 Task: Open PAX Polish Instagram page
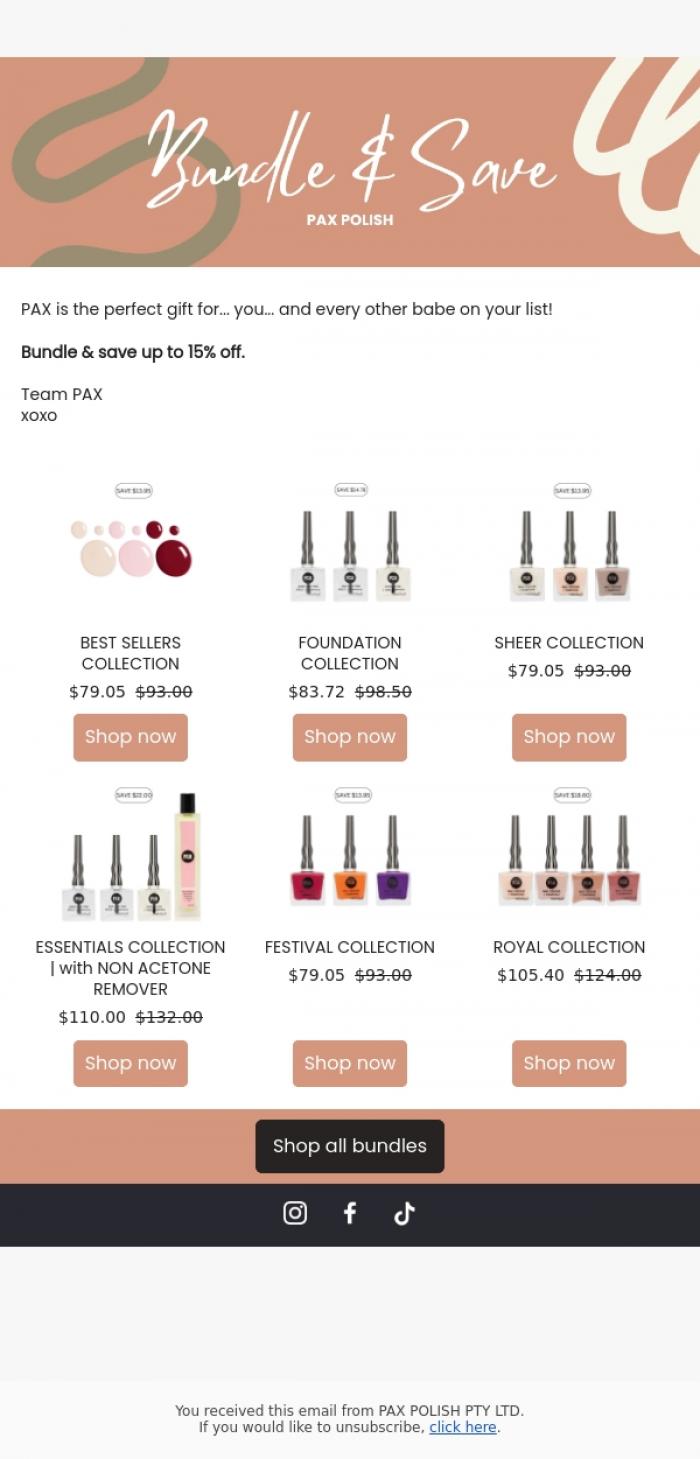point(295,1213)
